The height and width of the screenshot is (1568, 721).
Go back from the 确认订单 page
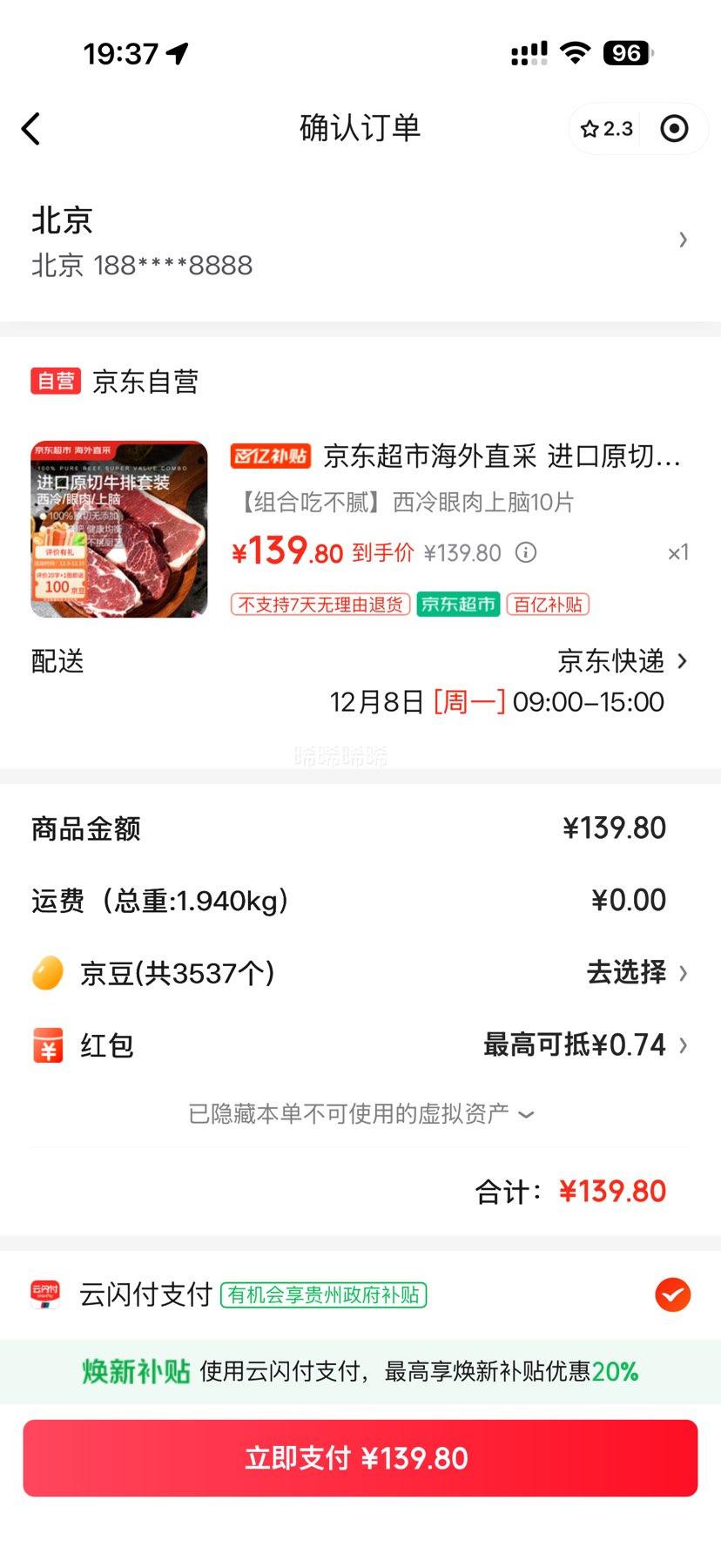(31, 129)
